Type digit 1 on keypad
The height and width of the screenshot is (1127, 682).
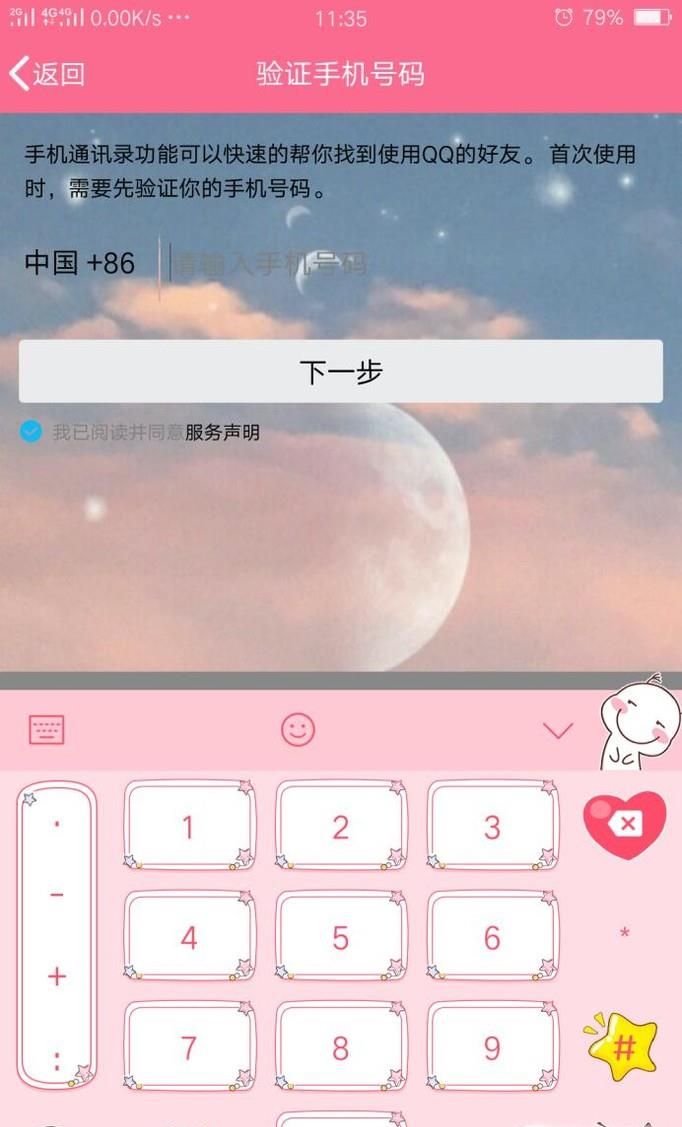(x=188, y=827)
